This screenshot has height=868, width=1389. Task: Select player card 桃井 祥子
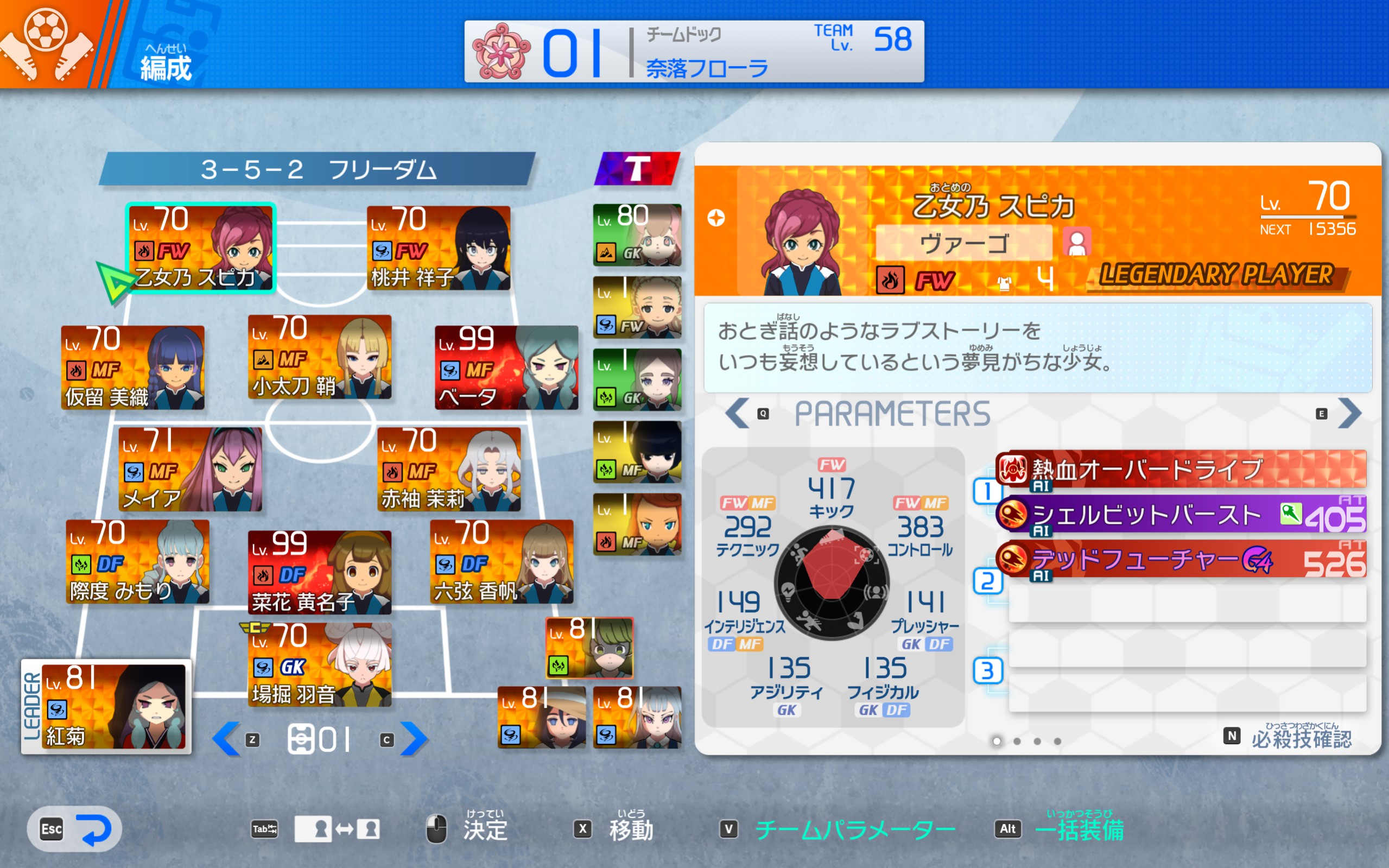(x=439, y=248)
